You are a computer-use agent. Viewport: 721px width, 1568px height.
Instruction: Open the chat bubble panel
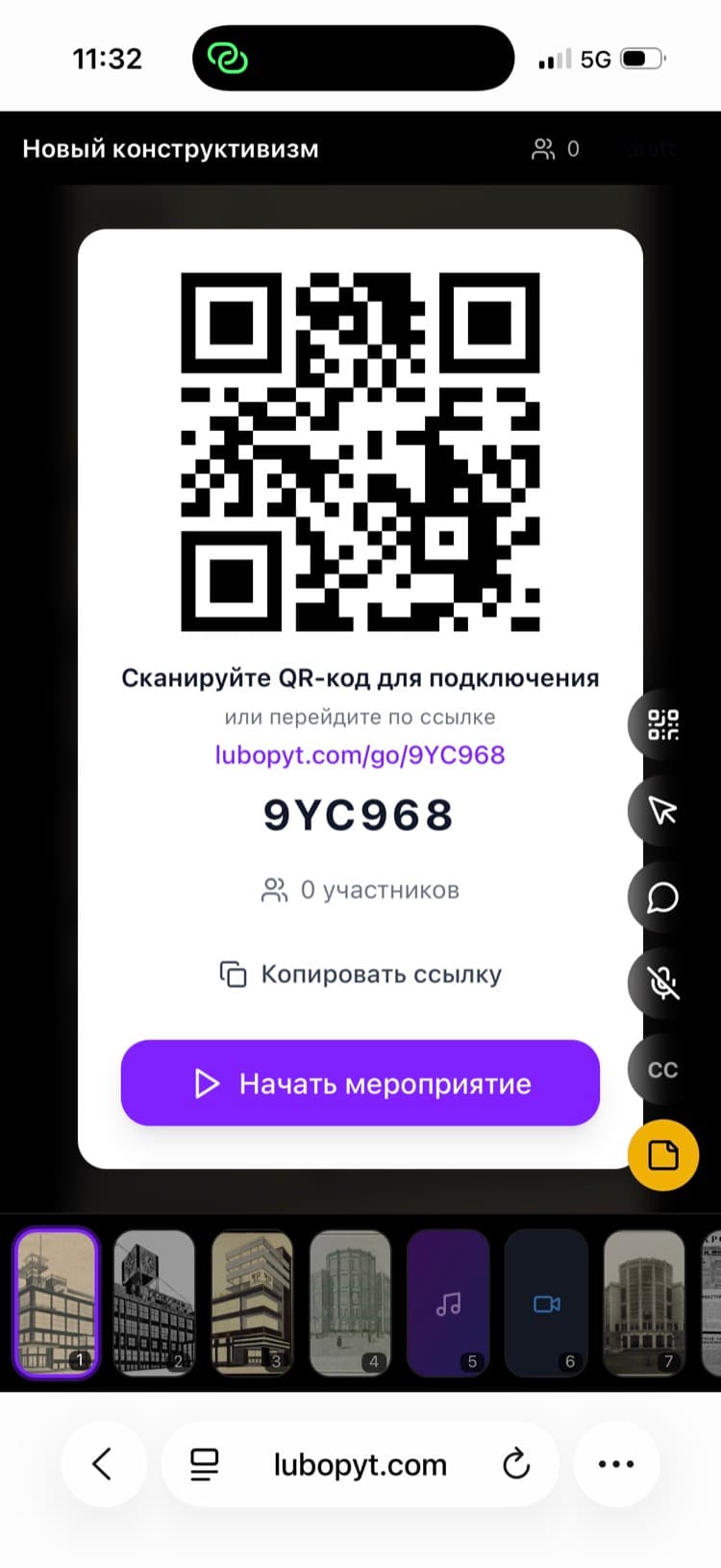[662, 898]
